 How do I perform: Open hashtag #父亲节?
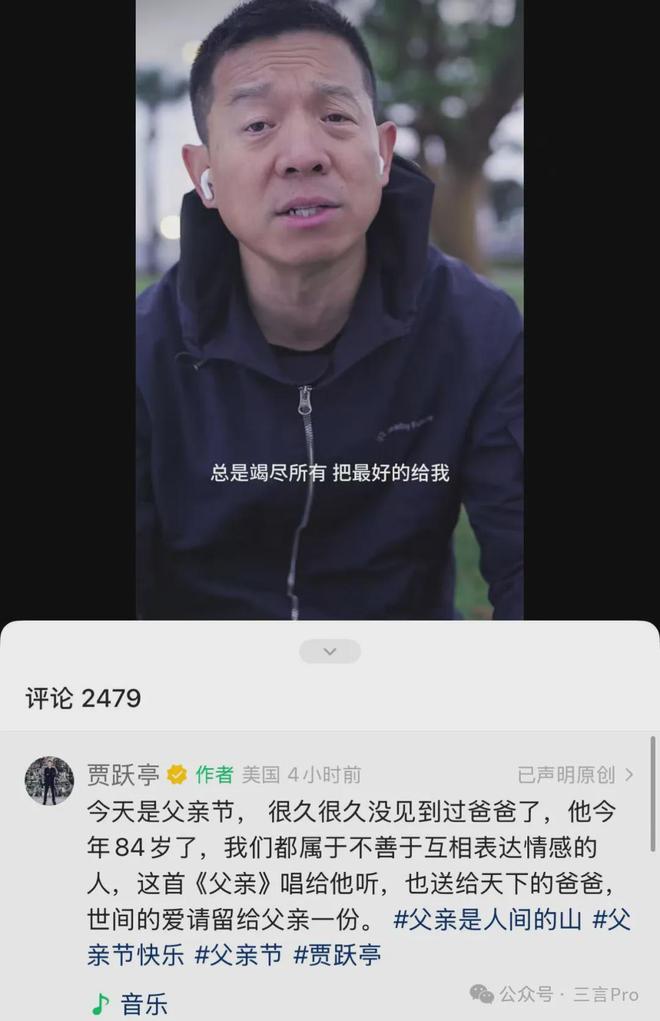click(238, 955)
